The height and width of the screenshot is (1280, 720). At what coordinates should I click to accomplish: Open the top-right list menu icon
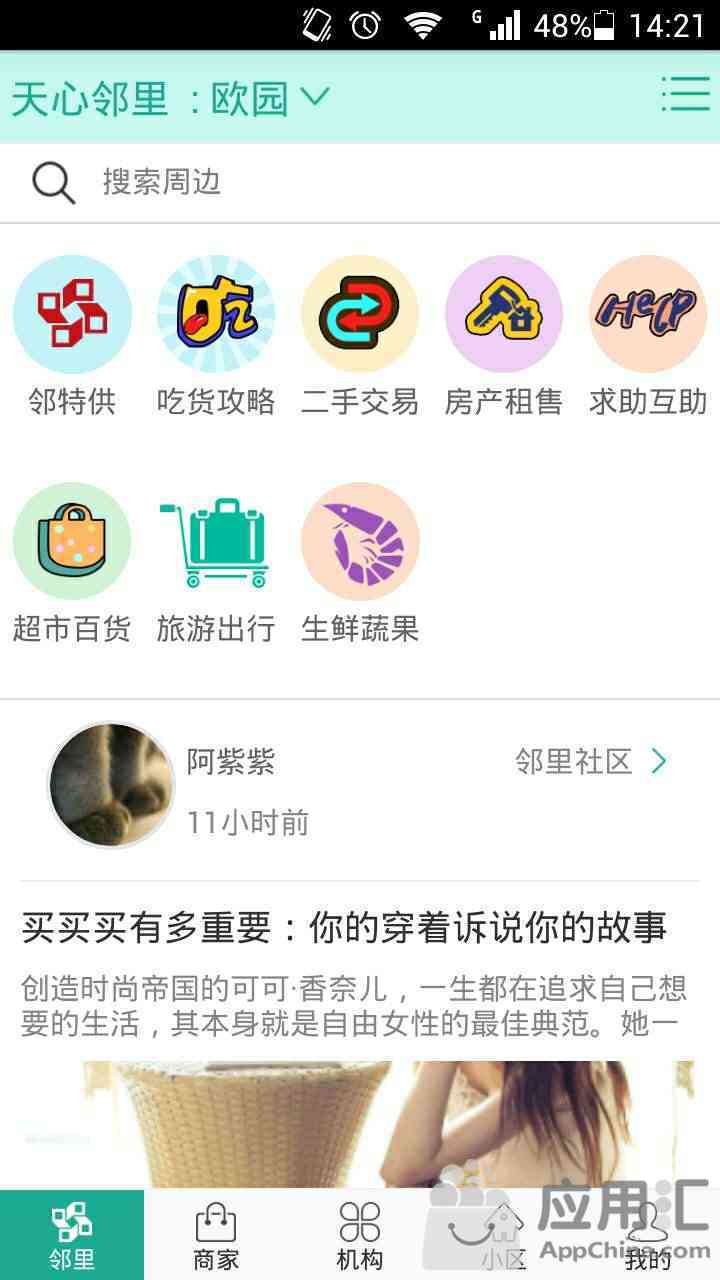[x=686, y=96]
